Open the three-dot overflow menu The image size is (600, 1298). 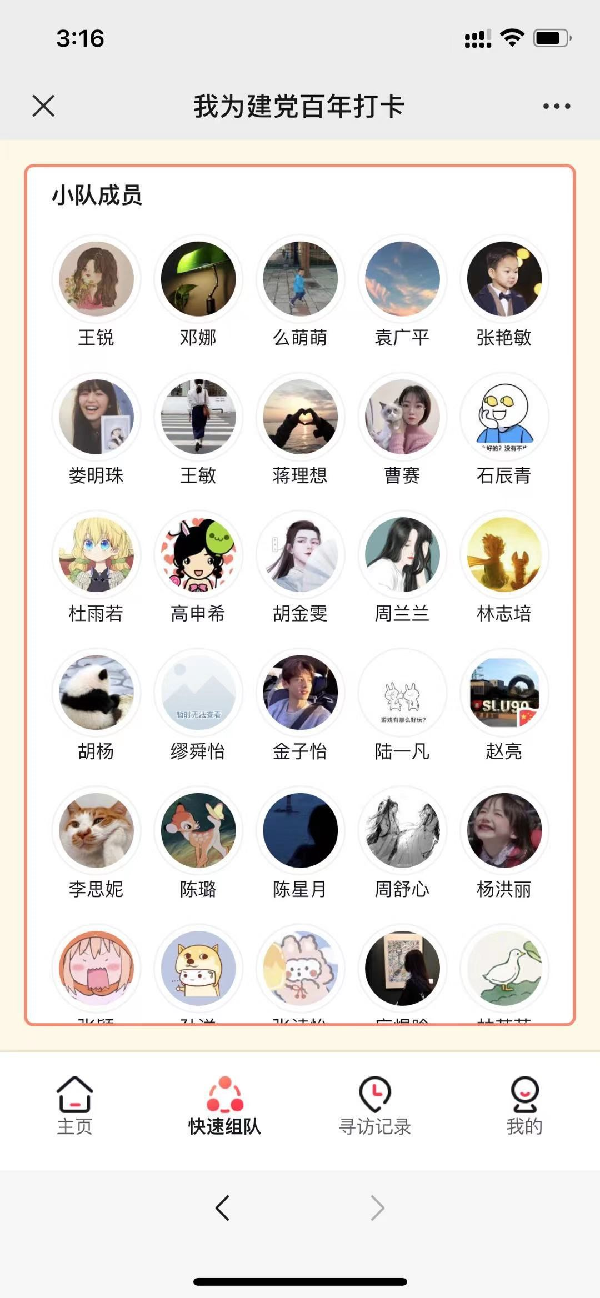(x=556, y=106)
